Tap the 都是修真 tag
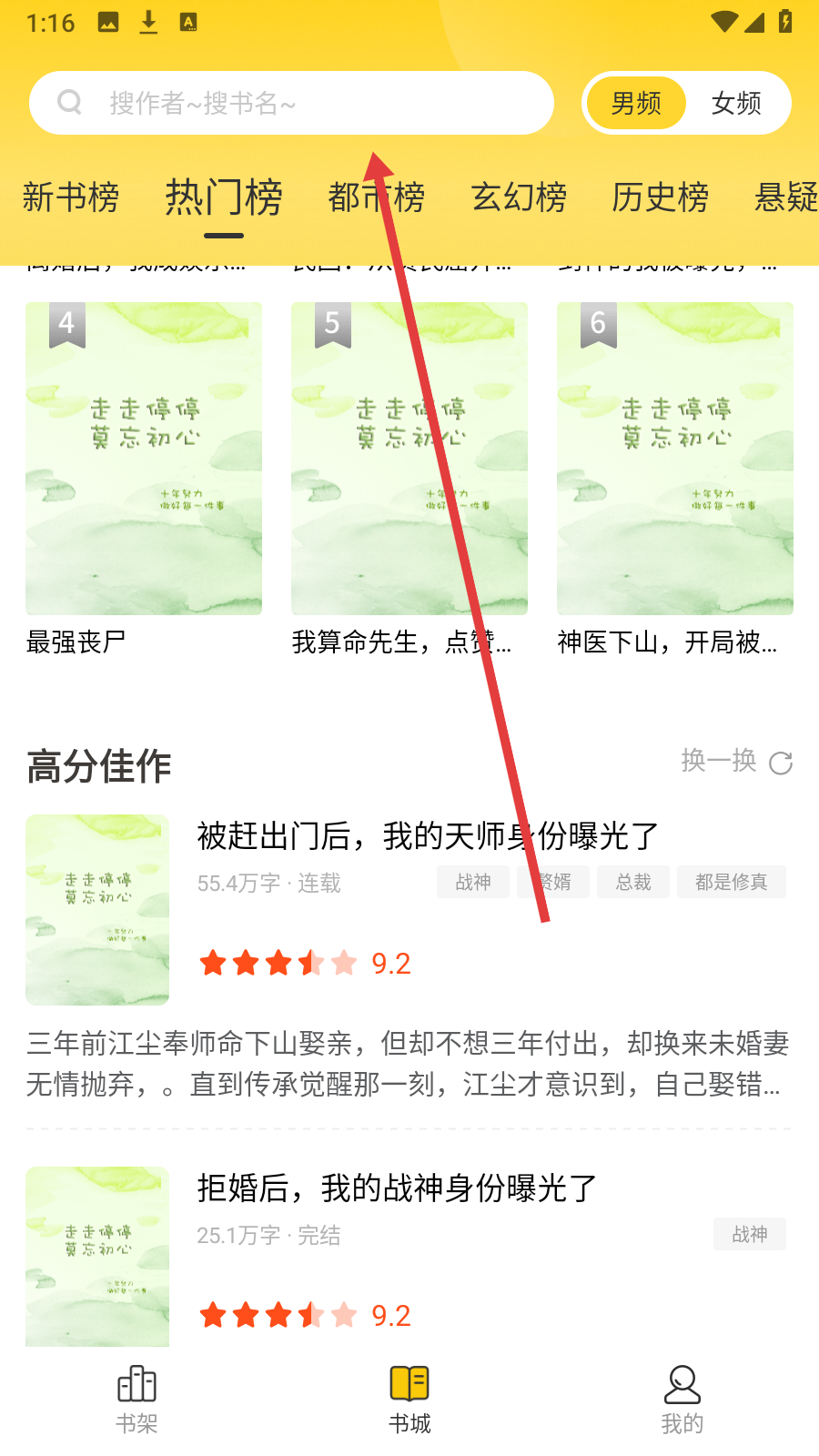 pyautogui.click(x=731, y=882)
